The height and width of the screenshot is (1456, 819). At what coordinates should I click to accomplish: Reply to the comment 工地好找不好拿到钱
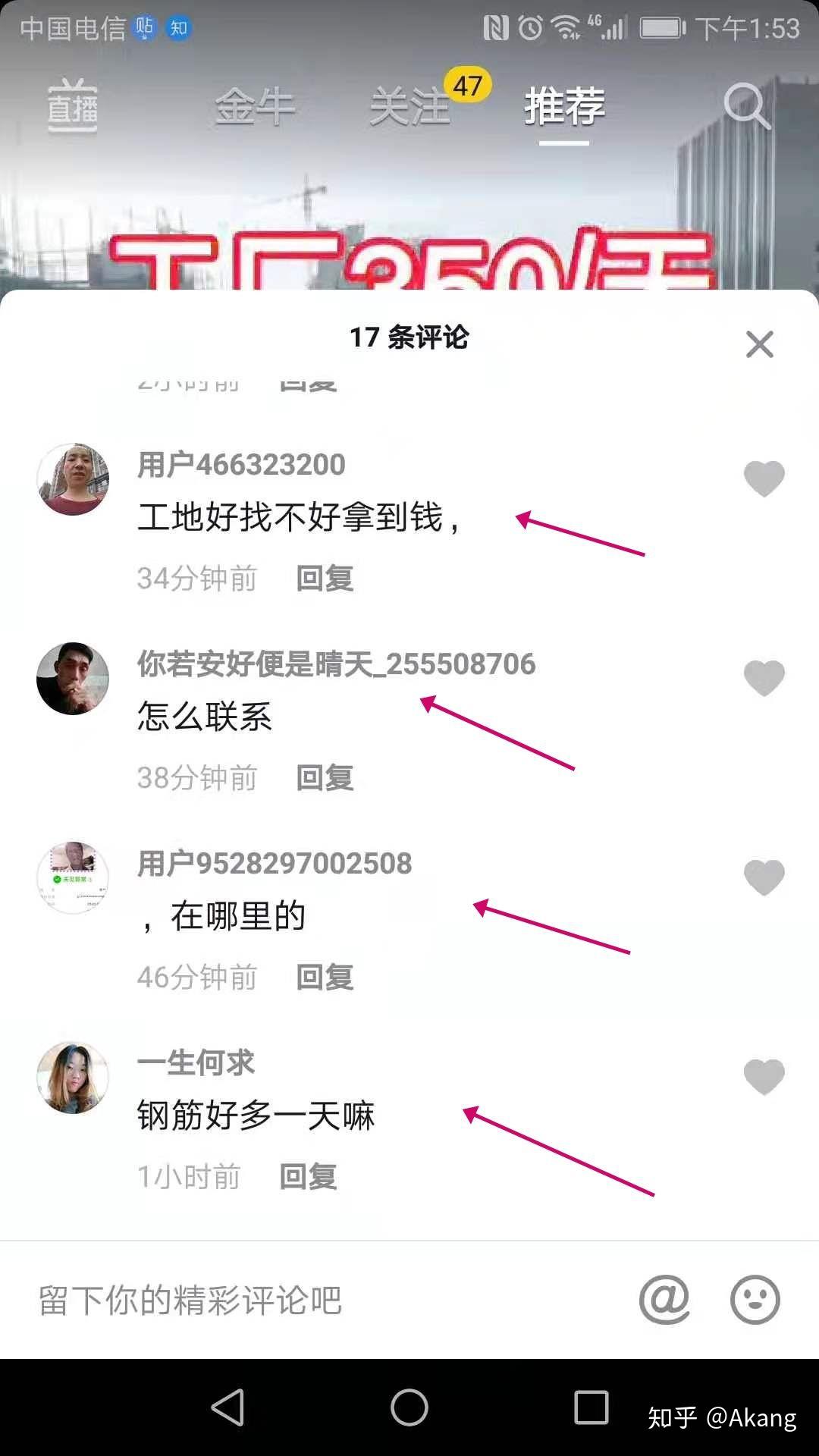point(325,579)
